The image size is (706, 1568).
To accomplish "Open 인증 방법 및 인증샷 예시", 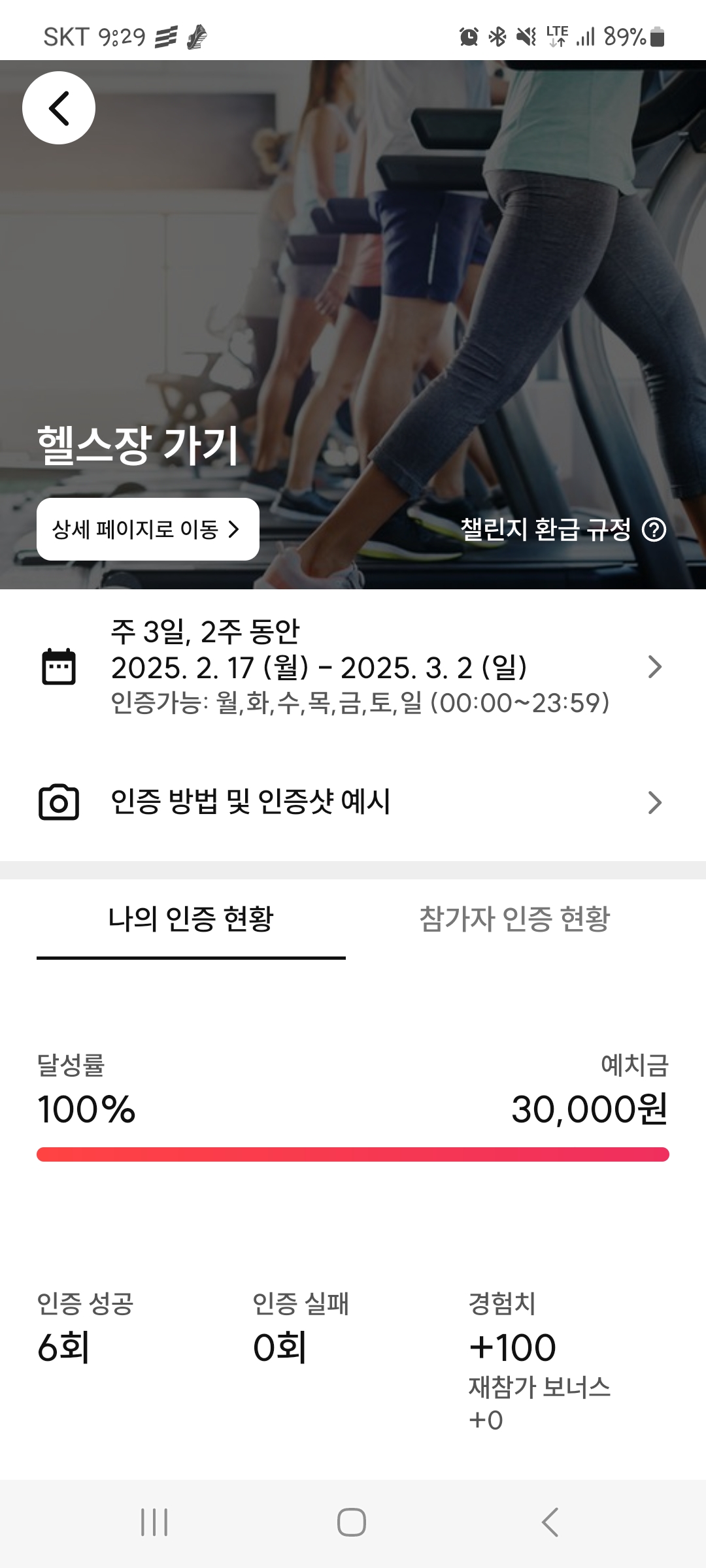I will [x=353, y=802].
